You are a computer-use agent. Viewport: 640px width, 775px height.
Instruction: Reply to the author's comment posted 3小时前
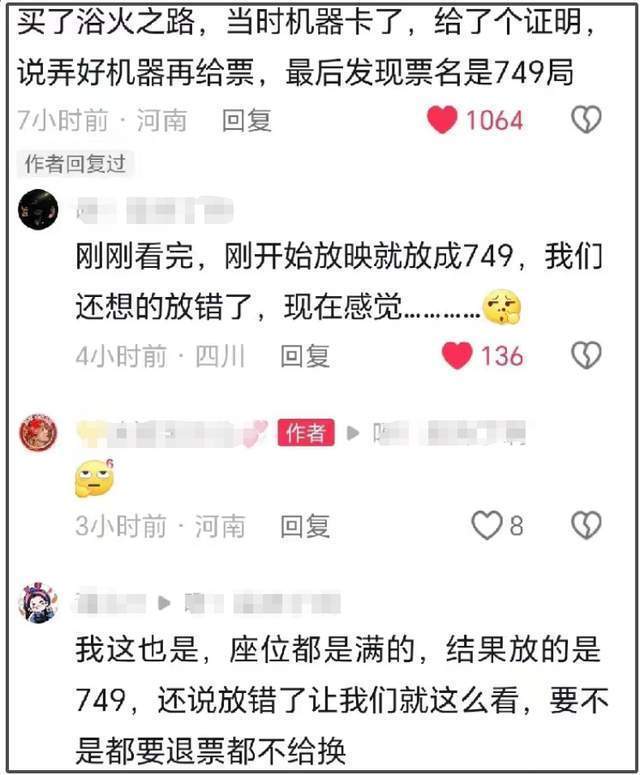coord(305,526)
